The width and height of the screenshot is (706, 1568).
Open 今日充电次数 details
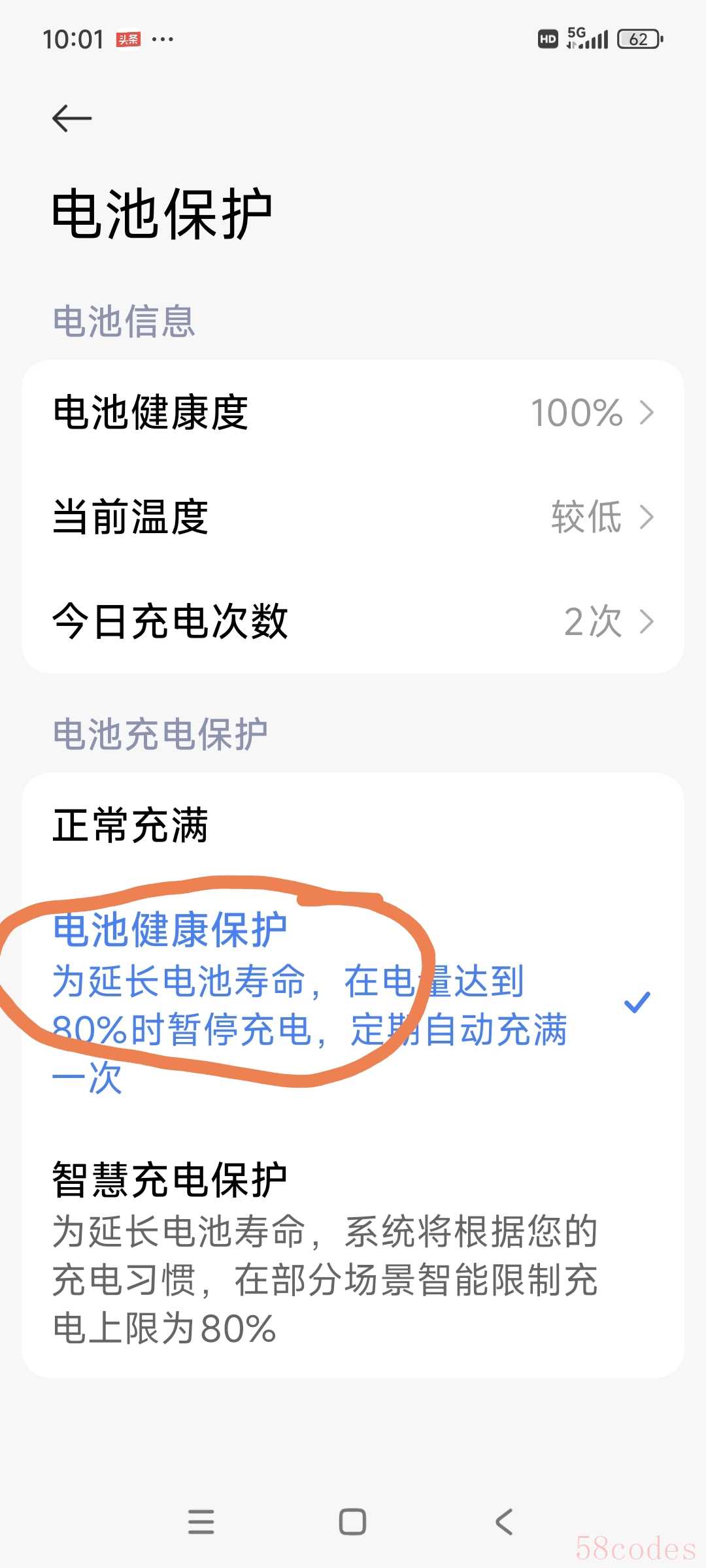(353, 621)
